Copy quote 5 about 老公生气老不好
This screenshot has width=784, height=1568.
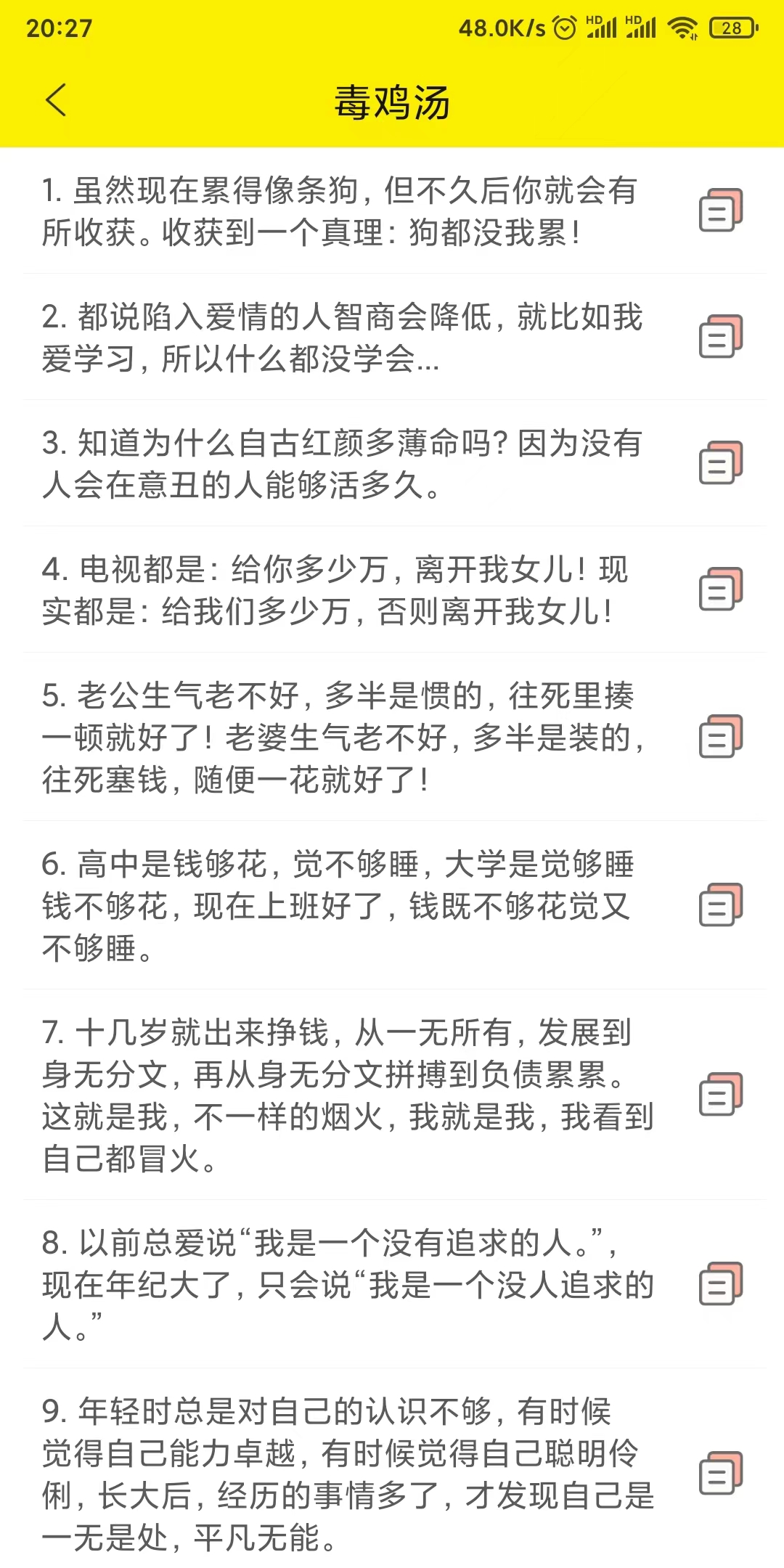(x=721, y=737)
